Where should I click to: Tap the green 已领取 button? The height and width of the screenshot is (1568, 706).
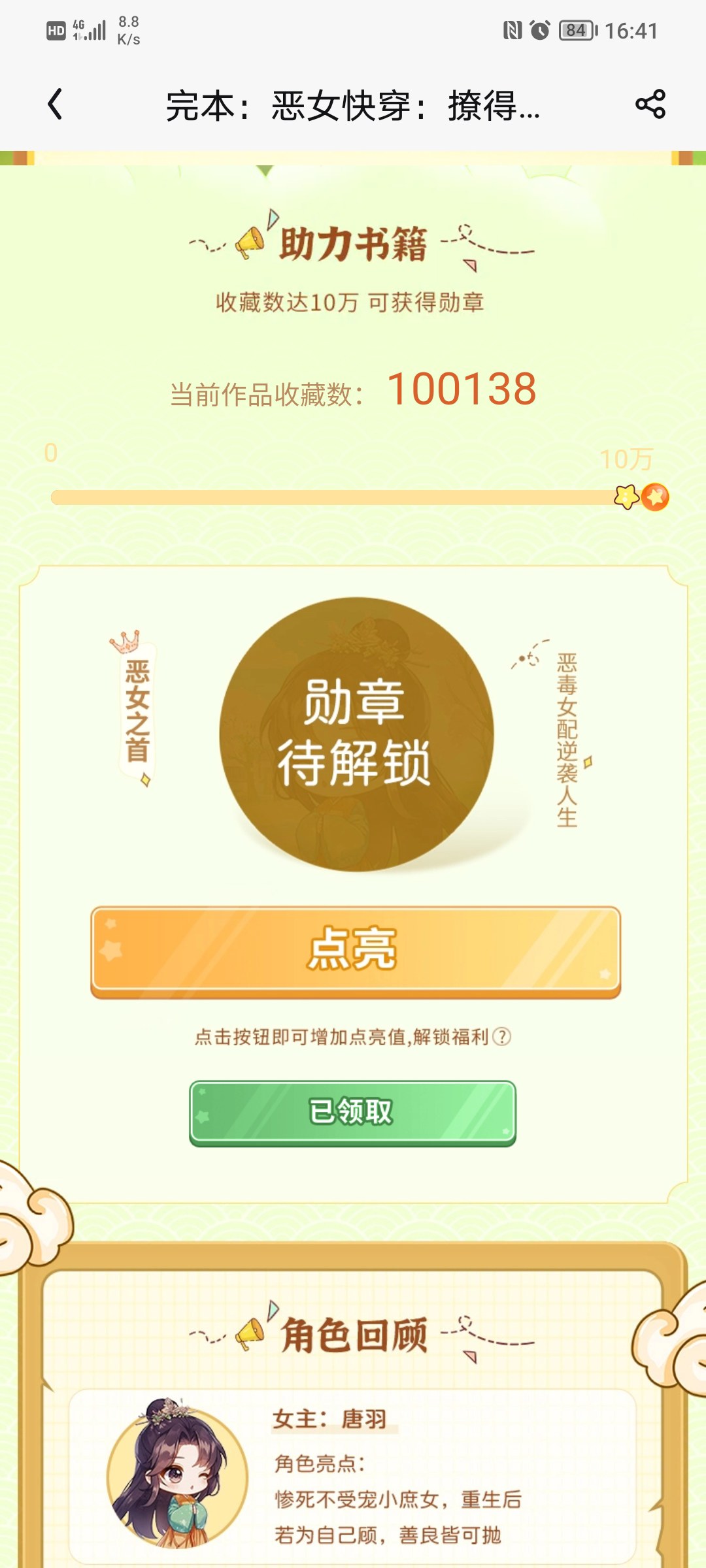[353, 1113]
